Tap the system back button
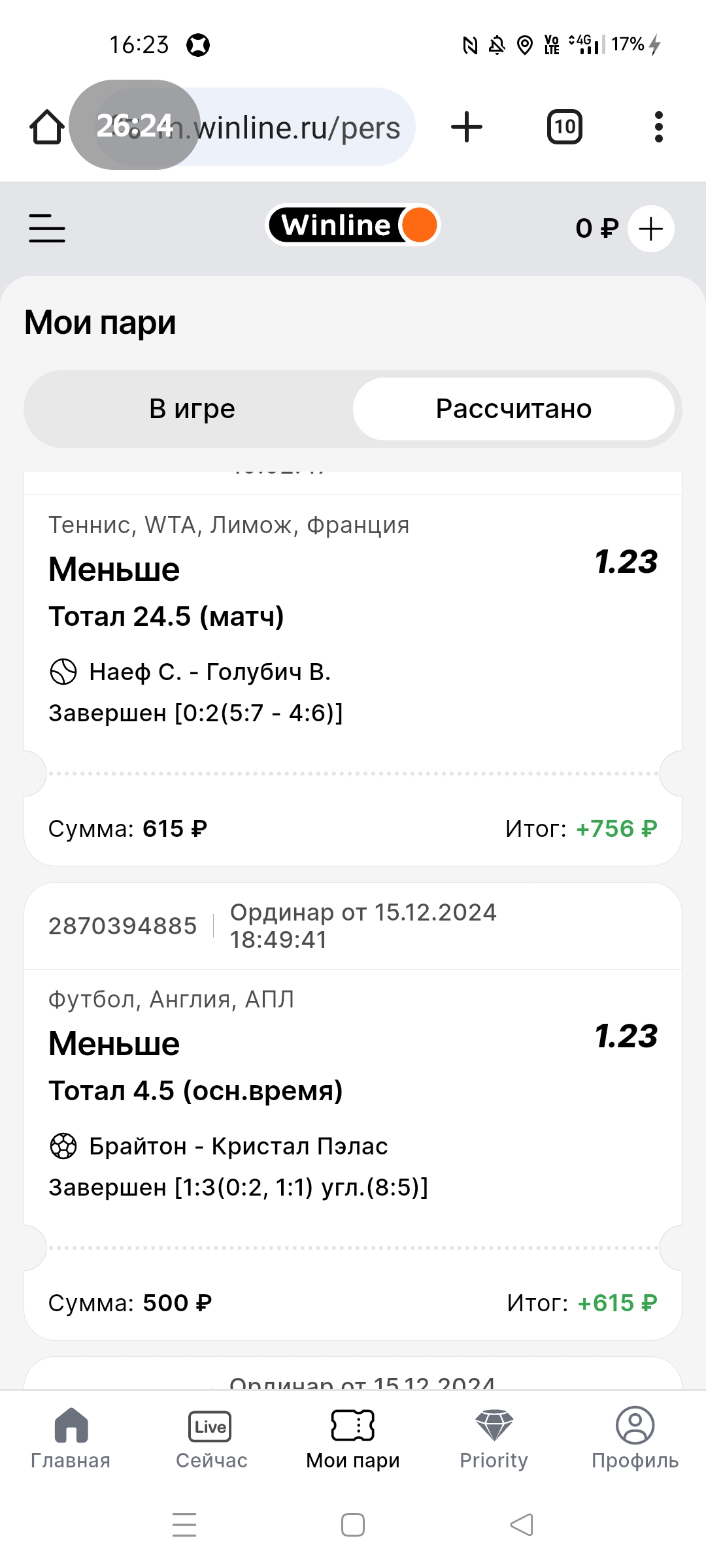This screenshot has width=706, height=1568. point(522,1525)
